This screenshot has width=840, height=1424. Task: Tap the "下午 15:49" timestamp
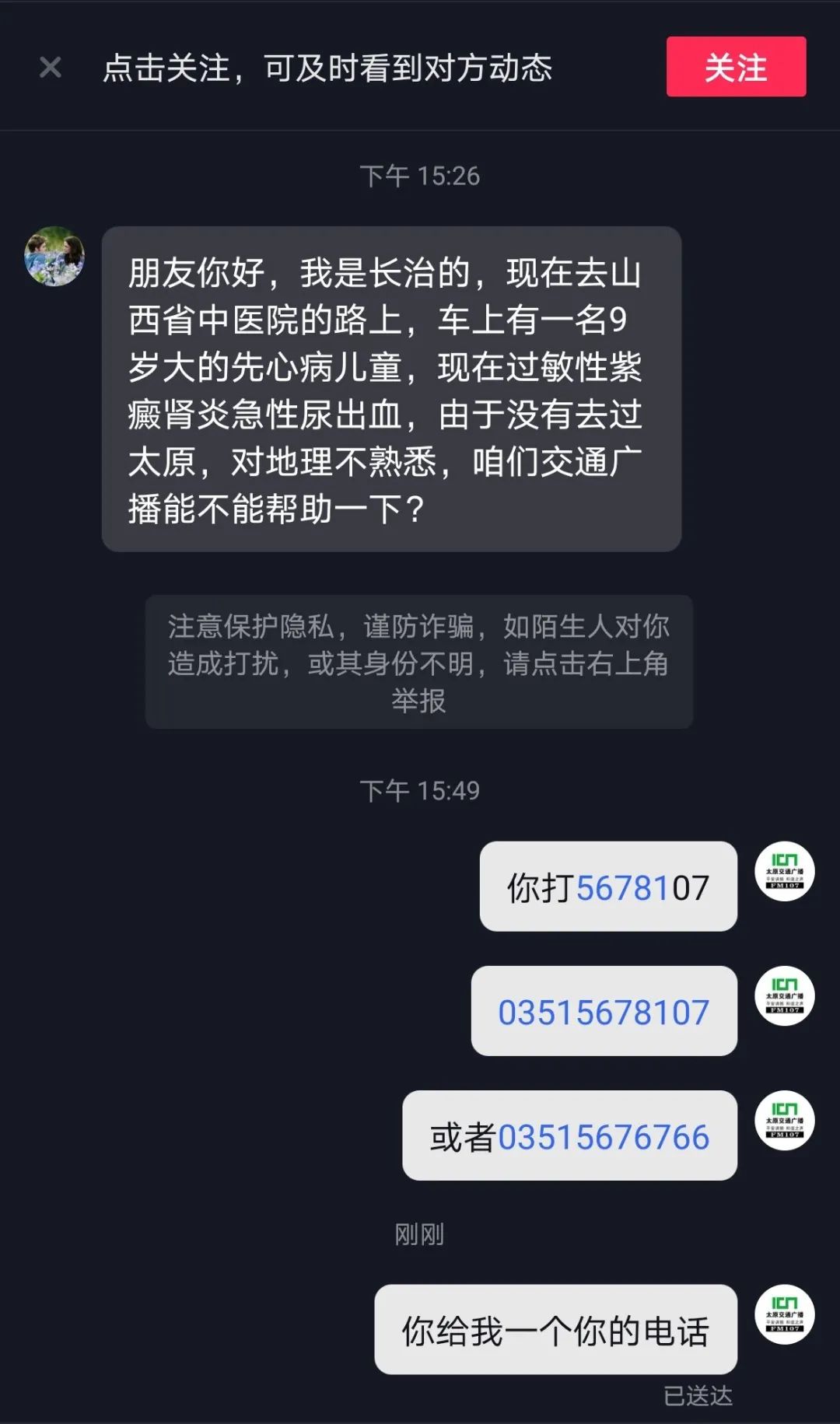click(x=420, y=789)
